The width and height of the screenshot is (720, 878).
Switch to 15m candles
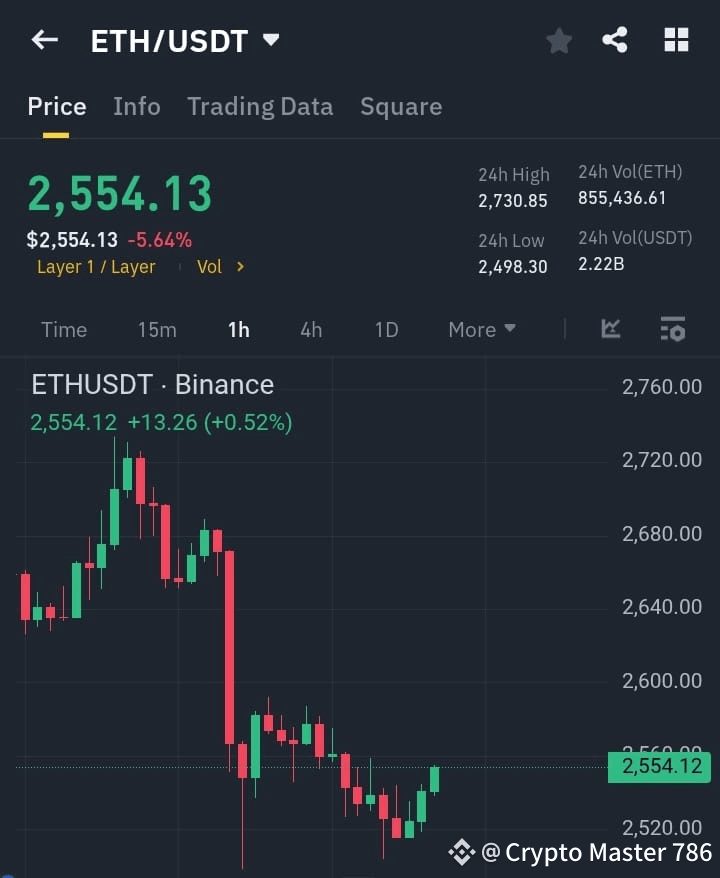(157, 329)
